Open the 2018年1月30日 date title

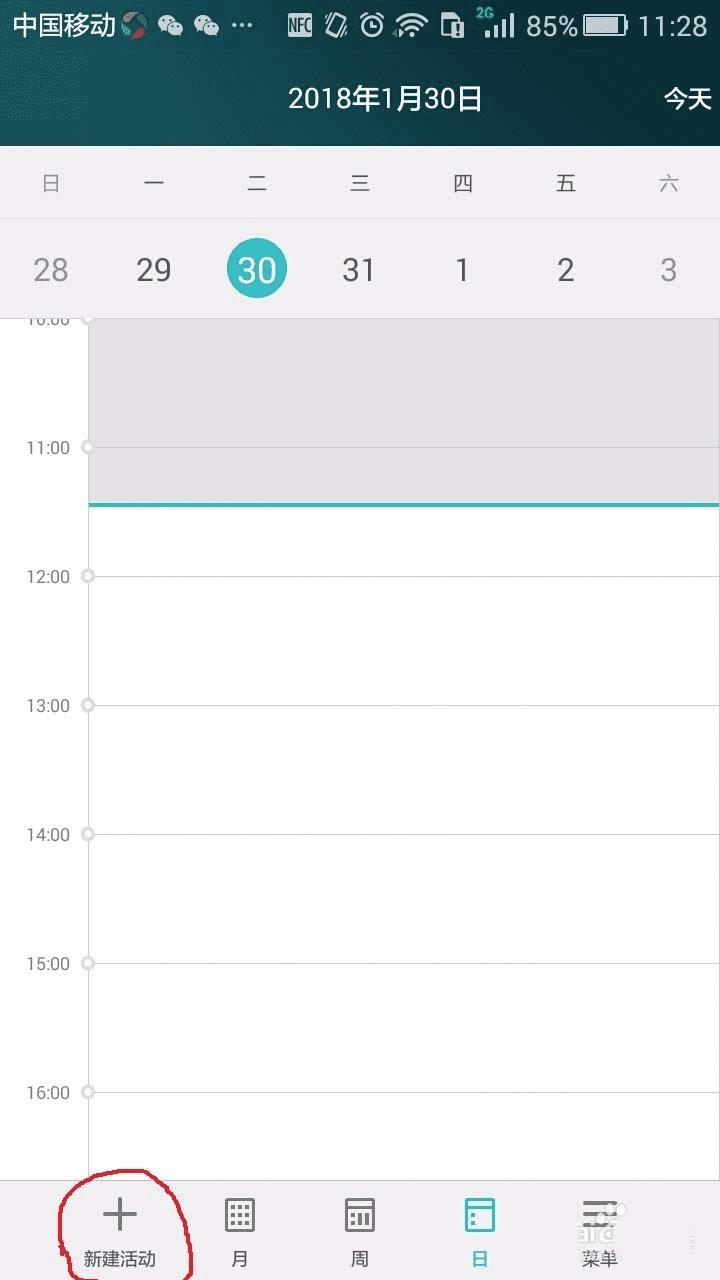[x=385, y=99]
